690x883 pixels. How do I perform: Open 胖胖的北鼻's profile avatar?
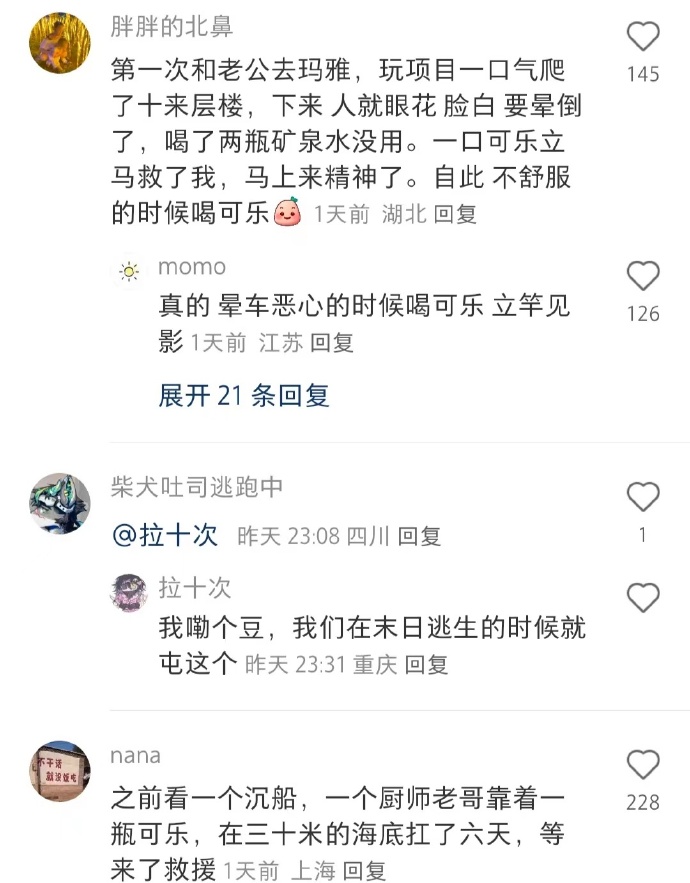pyautogui.click(x=60, y=43)
